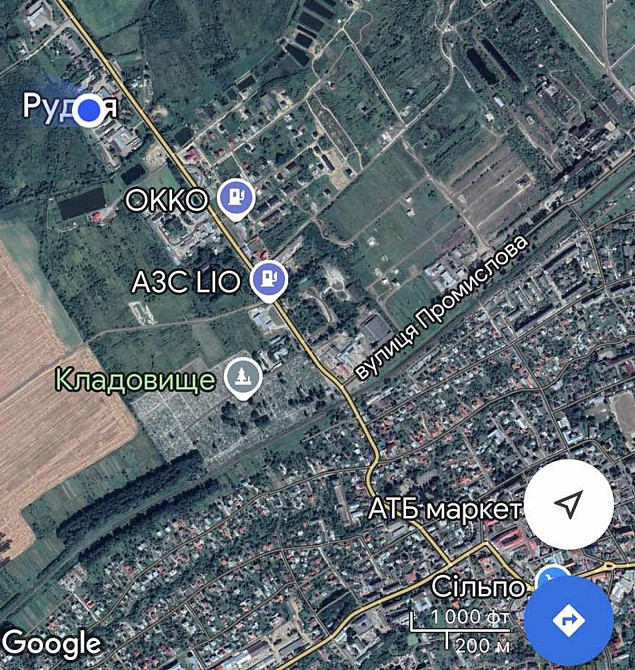This screenshot has height=670, width=635.
Task: Select the АТБ маркет place label
Action: [444, 510]
